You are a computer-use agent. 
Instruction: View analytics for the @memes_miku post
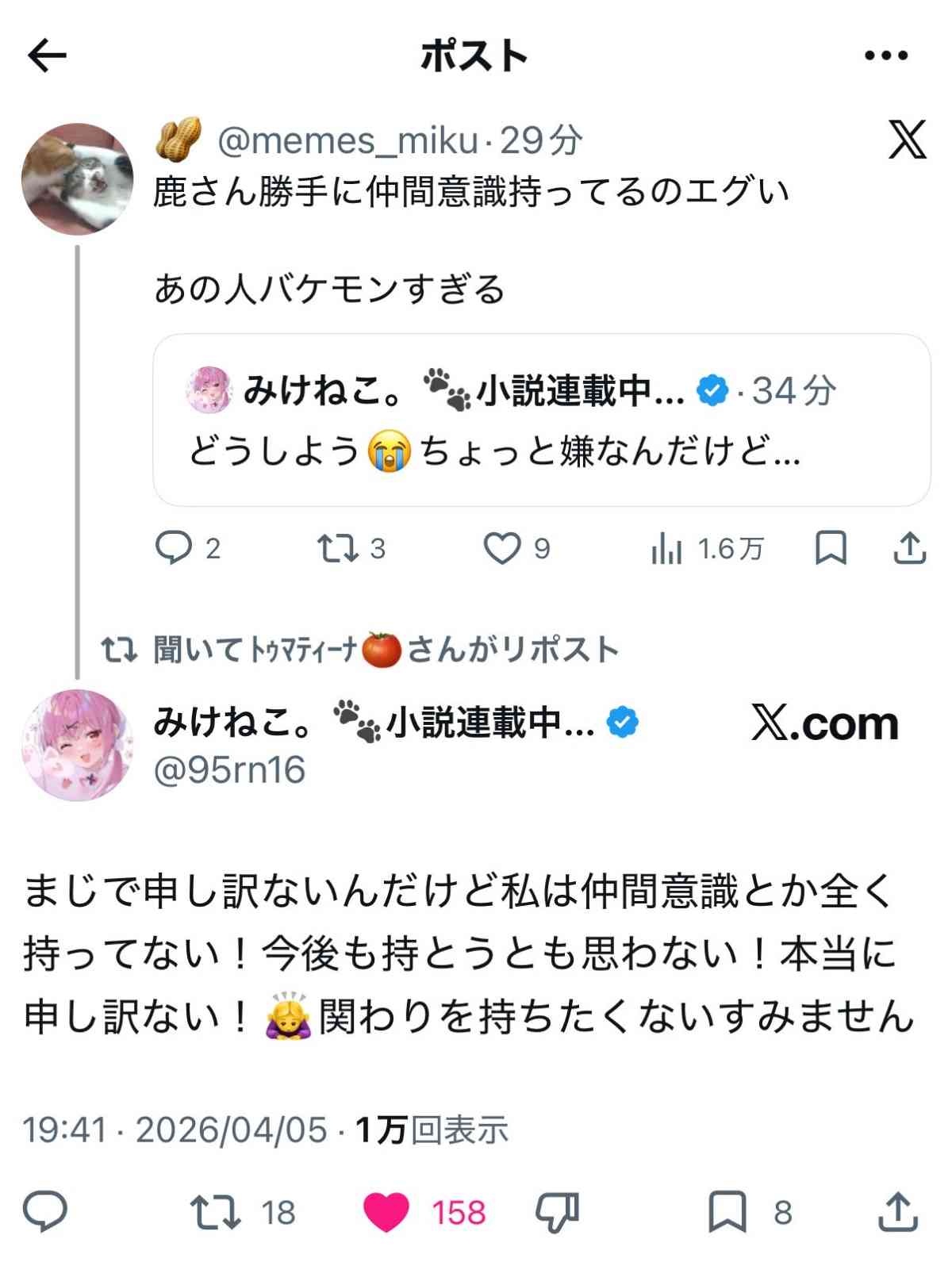tap(666, 548)
